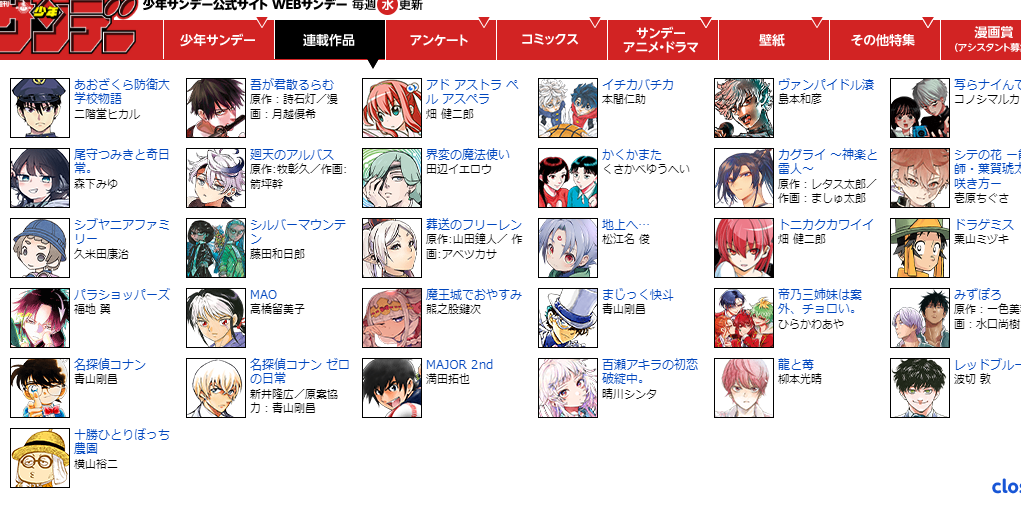Go to the 壁紙 tab
This screenshot has width=1021, height=509.
[772, 40]
